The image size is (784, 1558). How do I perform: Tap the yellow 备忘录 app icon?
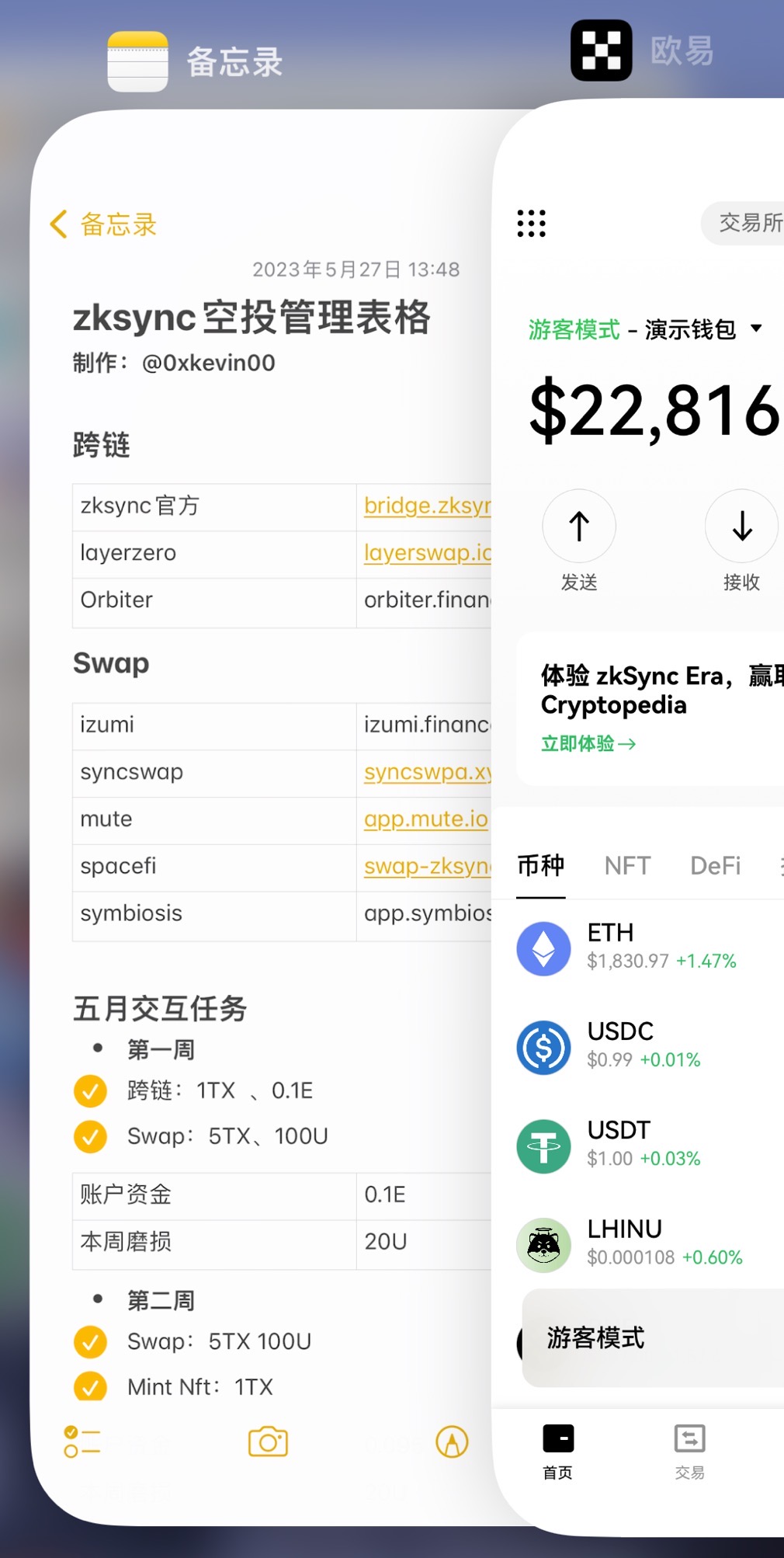click(137, 61)
